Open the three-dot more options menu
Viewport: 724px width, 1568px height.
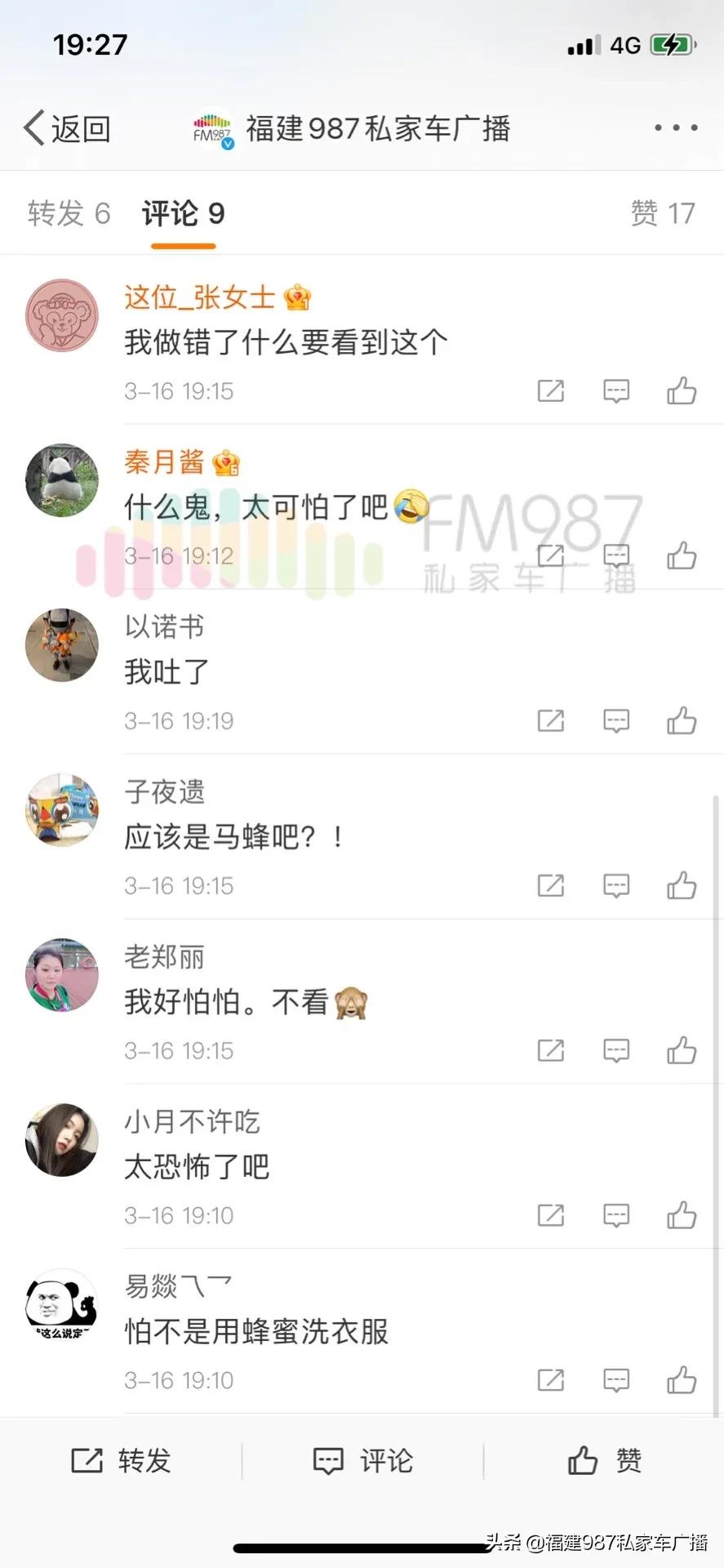676,127
